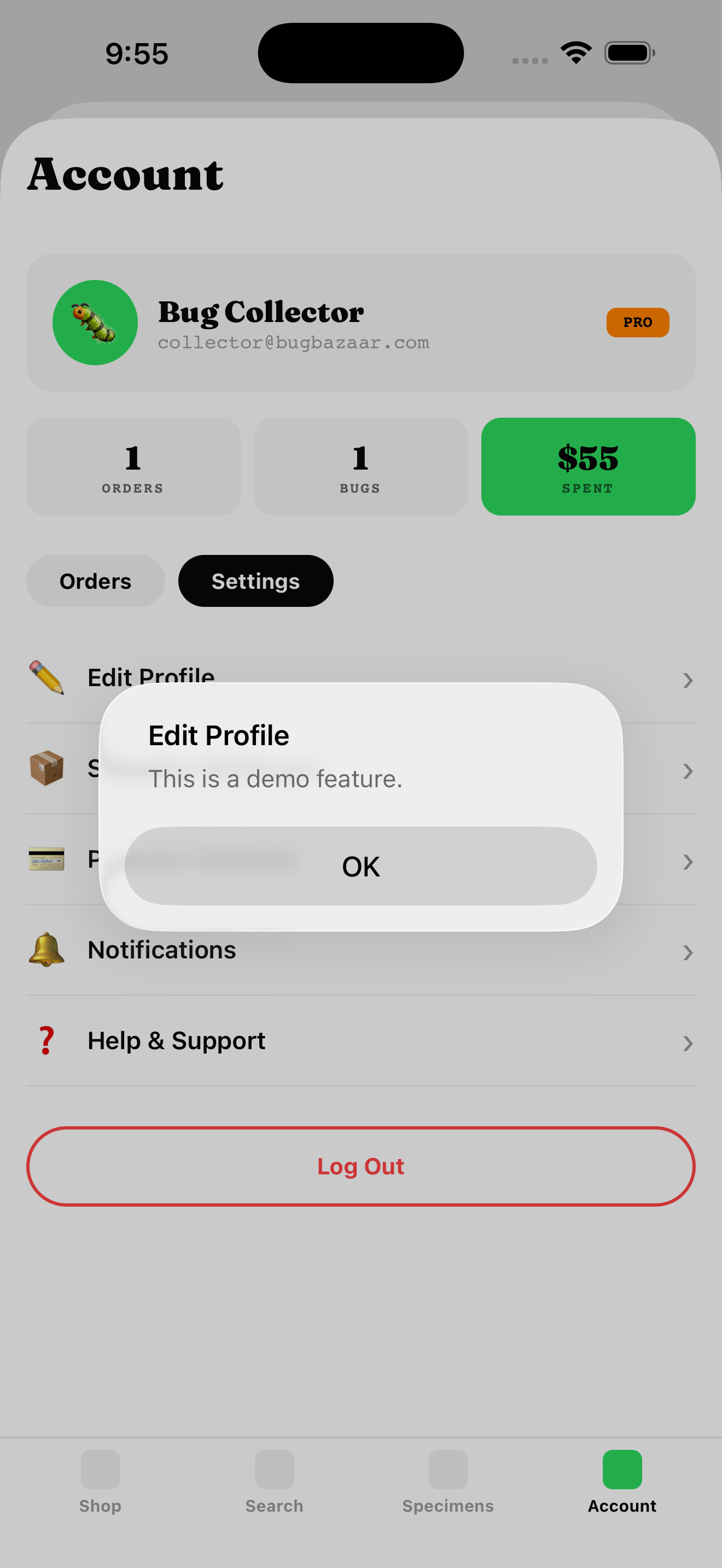Select the Notifications bell icon
Image resolution: width=722 pixels, height=1568 pixels.
(x=48, y=949)
